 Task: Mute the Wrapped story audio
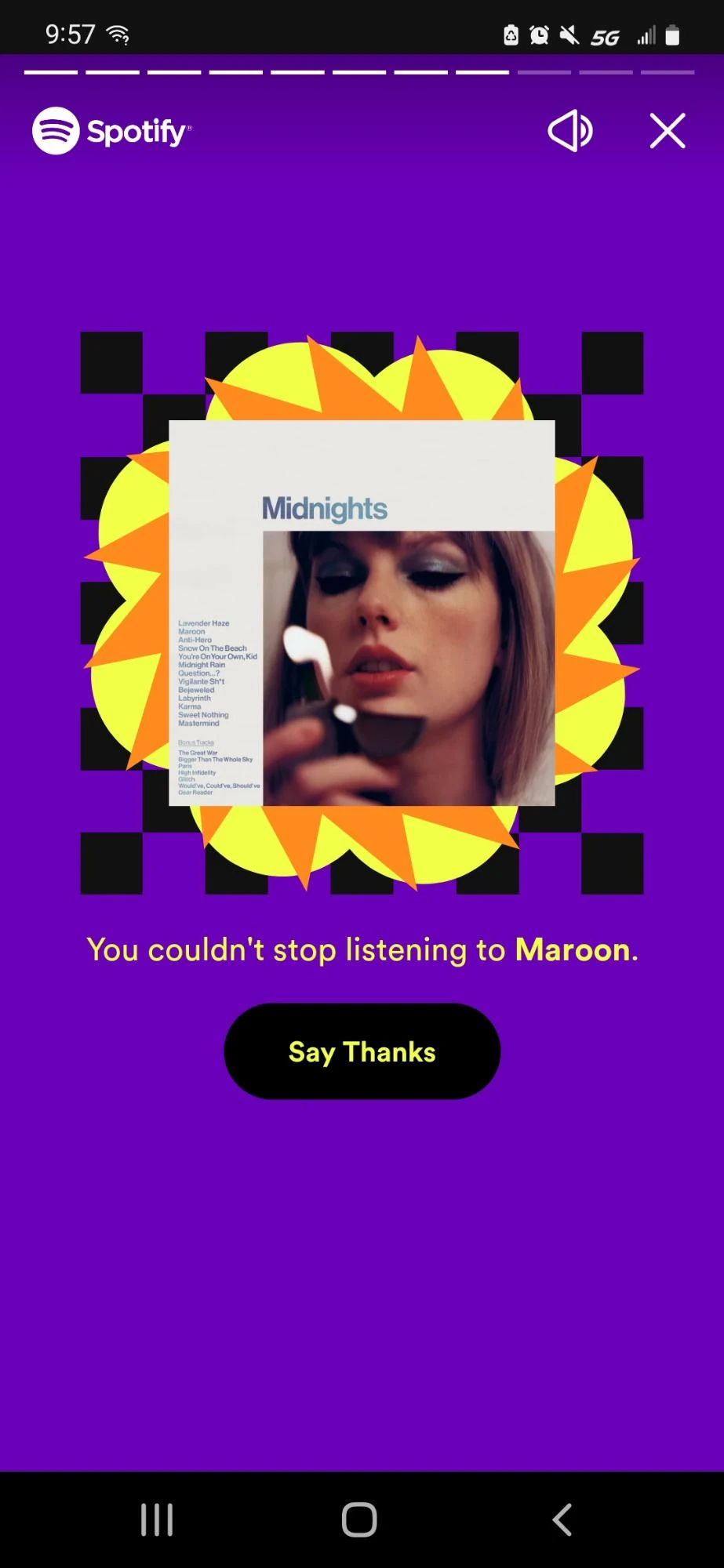click(x=570, y=132)
